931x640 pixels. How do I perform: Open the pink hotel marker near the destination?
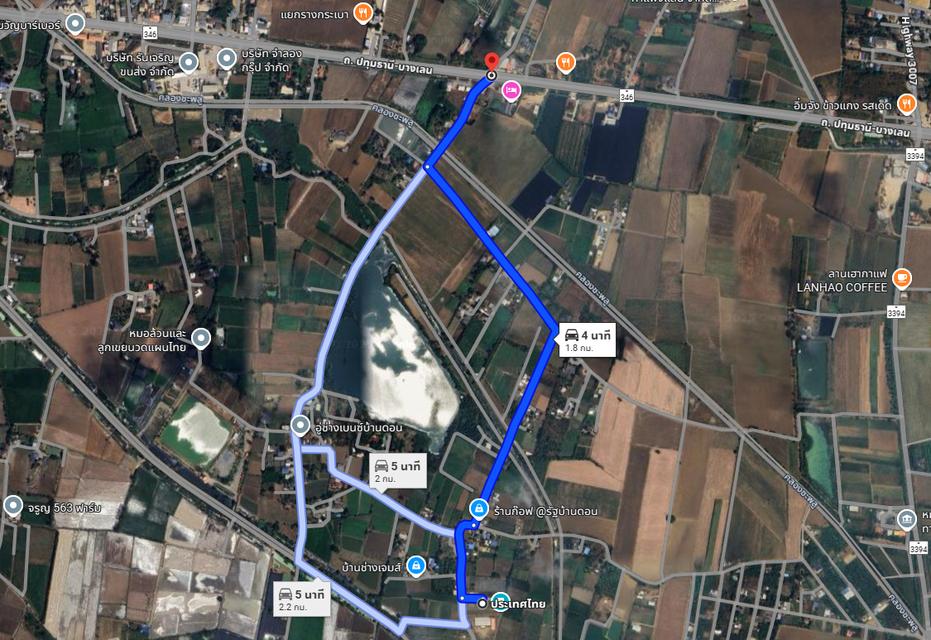point(511,90)
